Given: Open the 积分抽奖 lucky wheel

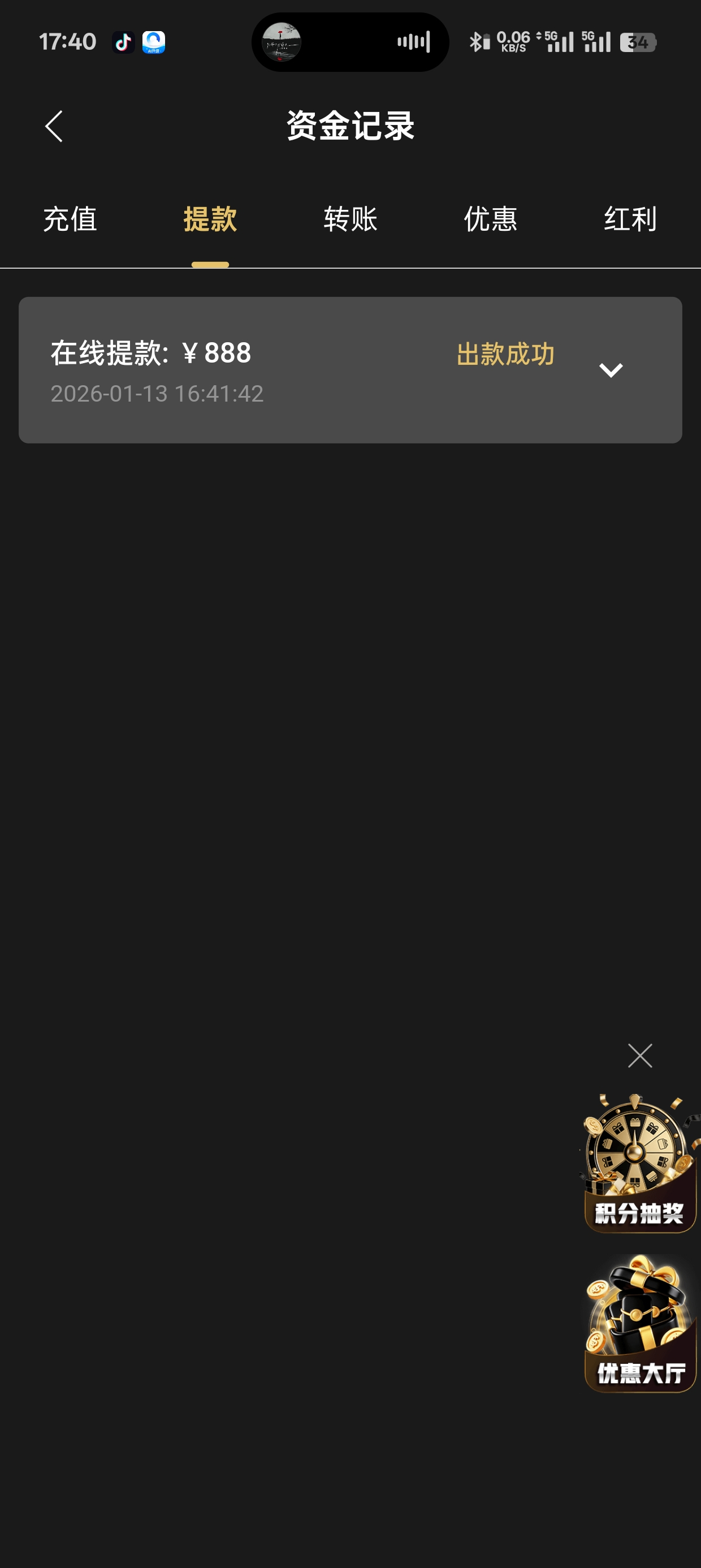Looking at the screenshot, I should coord(638,1164).
